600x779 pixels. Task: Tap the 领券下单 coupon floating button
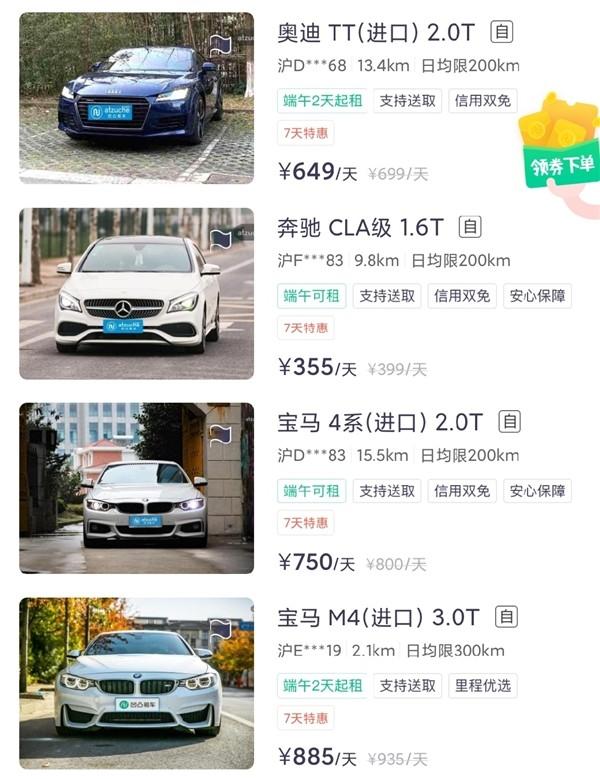[x=558, y=148]
